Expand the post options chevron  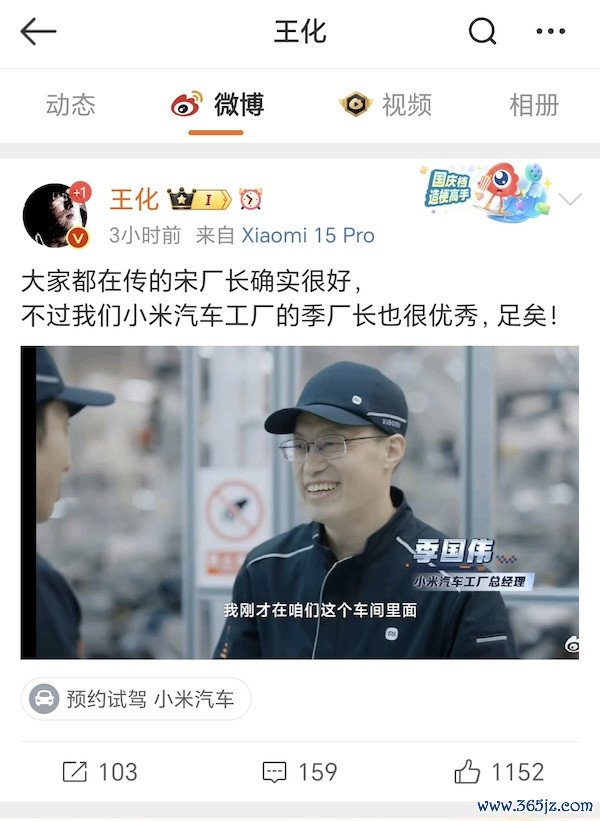pos(570,199)
